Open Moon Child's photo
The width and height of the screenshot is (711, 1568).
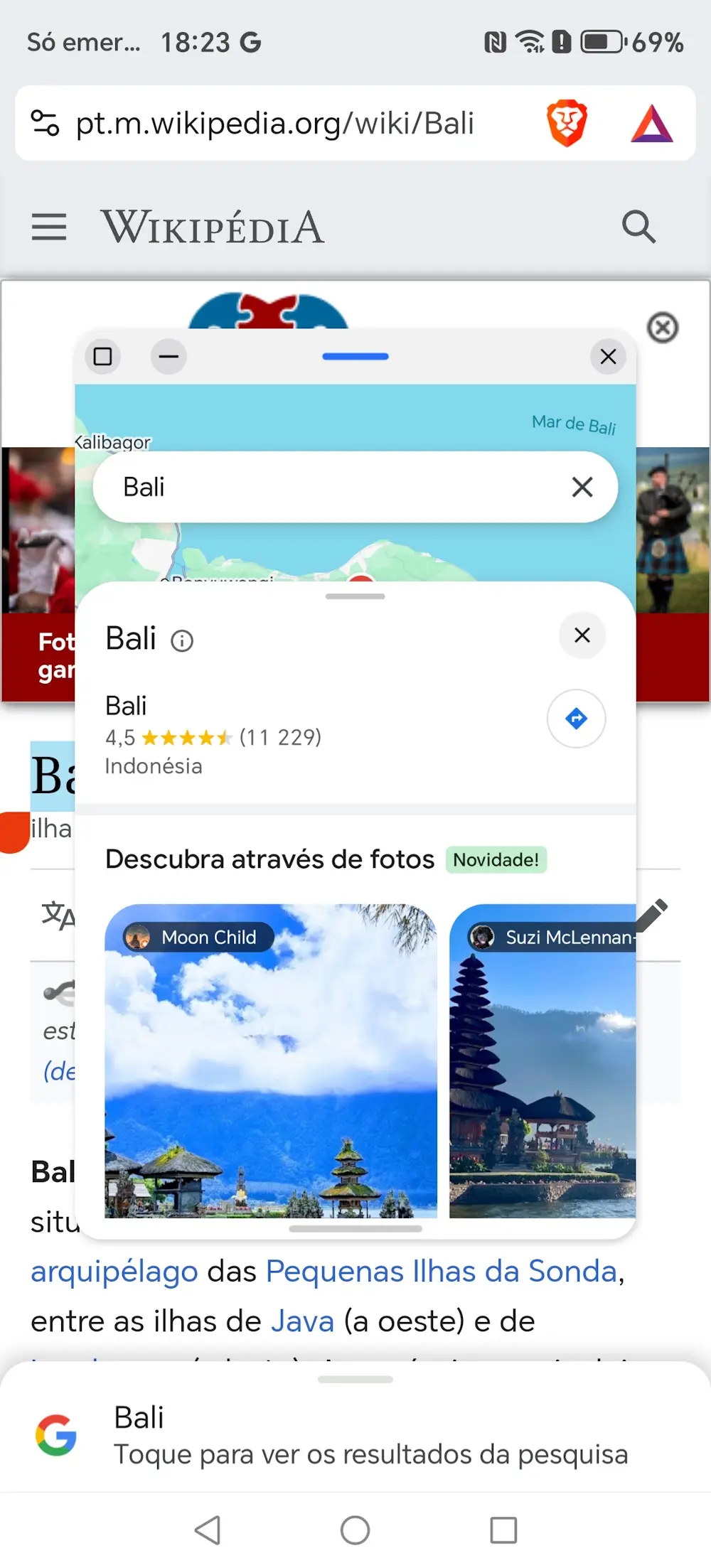point(271,1060)
